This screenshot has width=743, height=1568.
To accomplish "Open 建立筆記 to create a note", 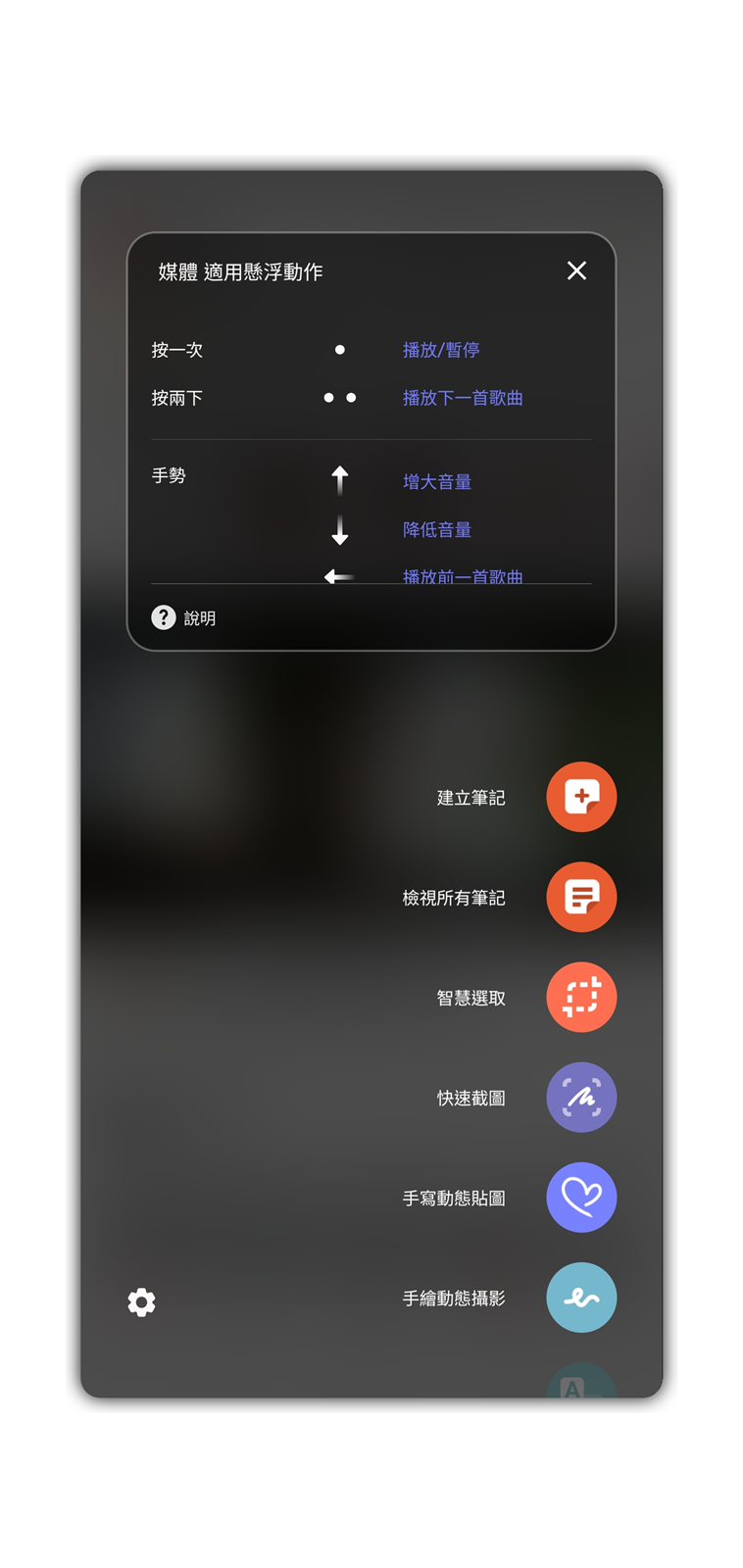I will 580,797.
